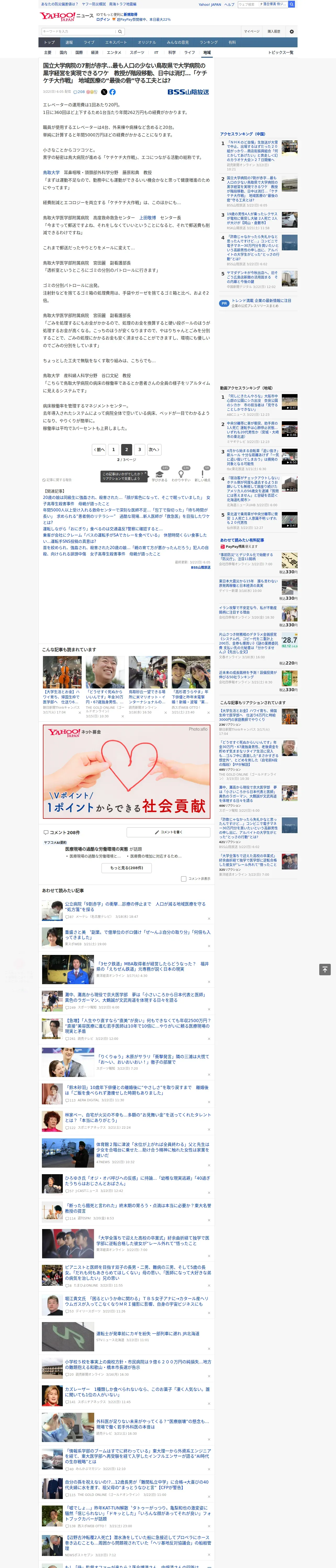Select the 経済 category tab
336x1568 pixels.
pyautogui.click(x=94, y=52)
